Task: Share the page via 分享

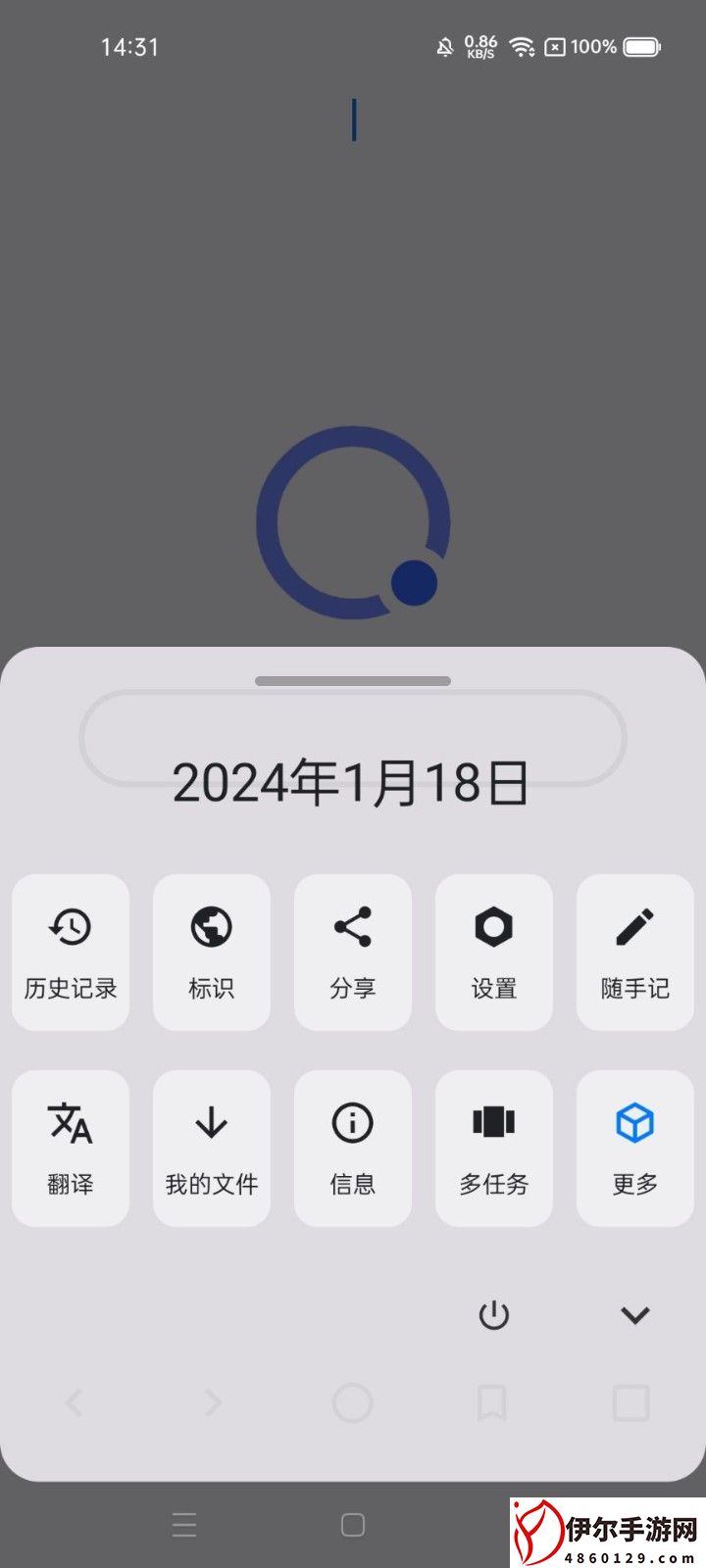Action: (353, 952)
